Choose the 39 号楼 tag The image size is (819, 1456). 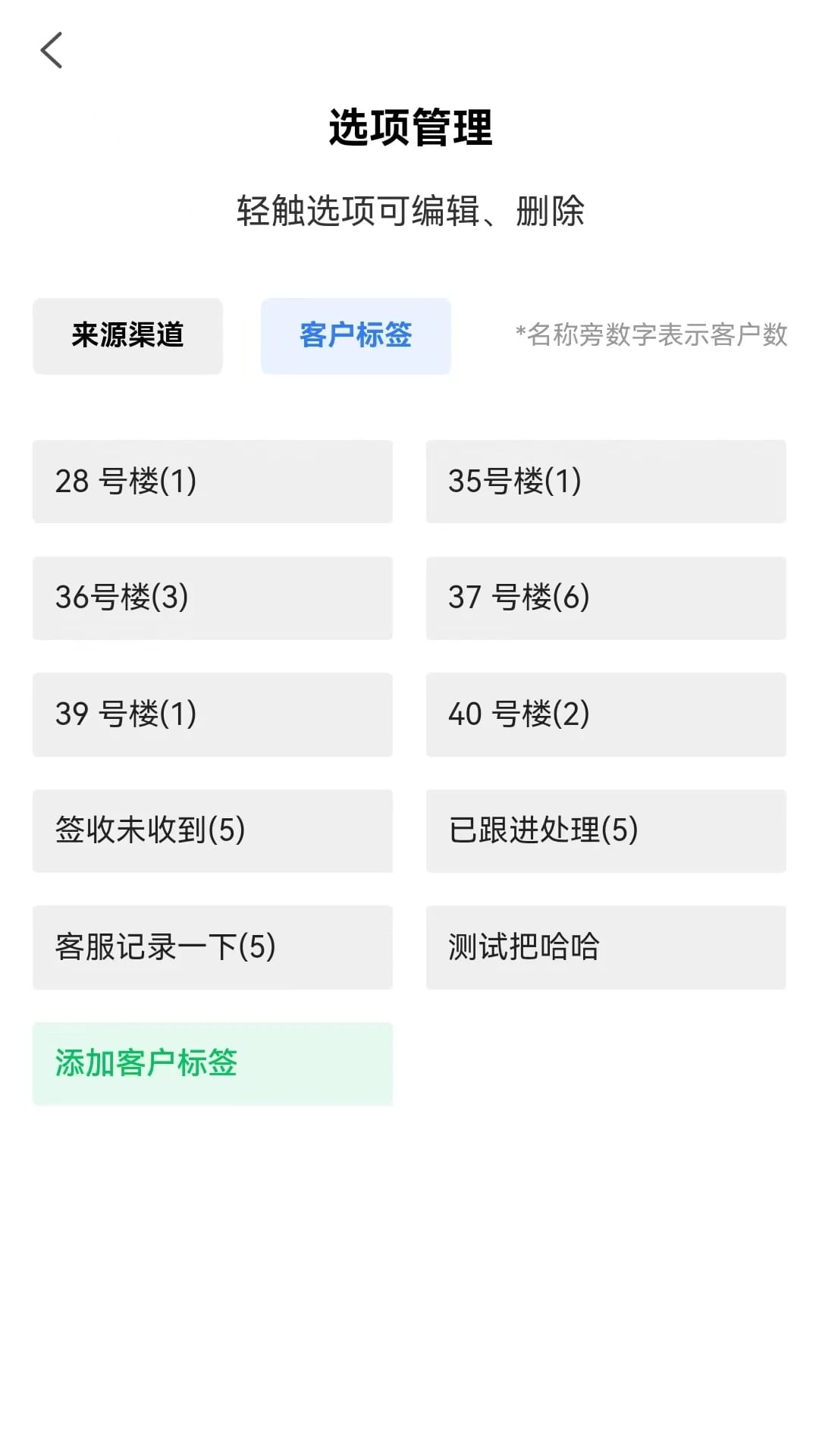pyautogui.click(x=212, y=714)
